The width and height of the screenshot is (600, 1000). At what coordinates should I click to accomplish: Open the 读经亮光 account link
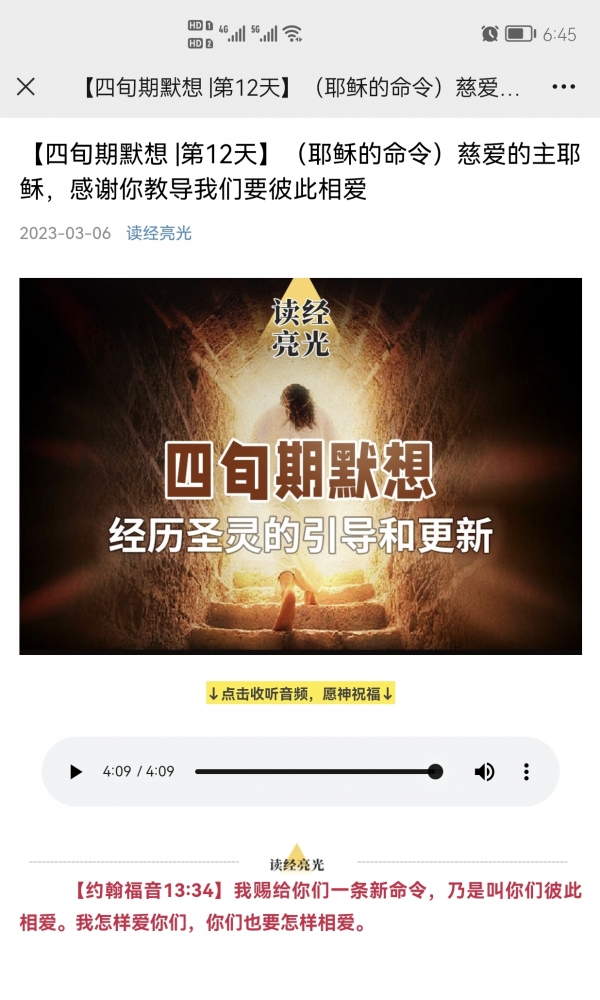click(x=158, y=233)
